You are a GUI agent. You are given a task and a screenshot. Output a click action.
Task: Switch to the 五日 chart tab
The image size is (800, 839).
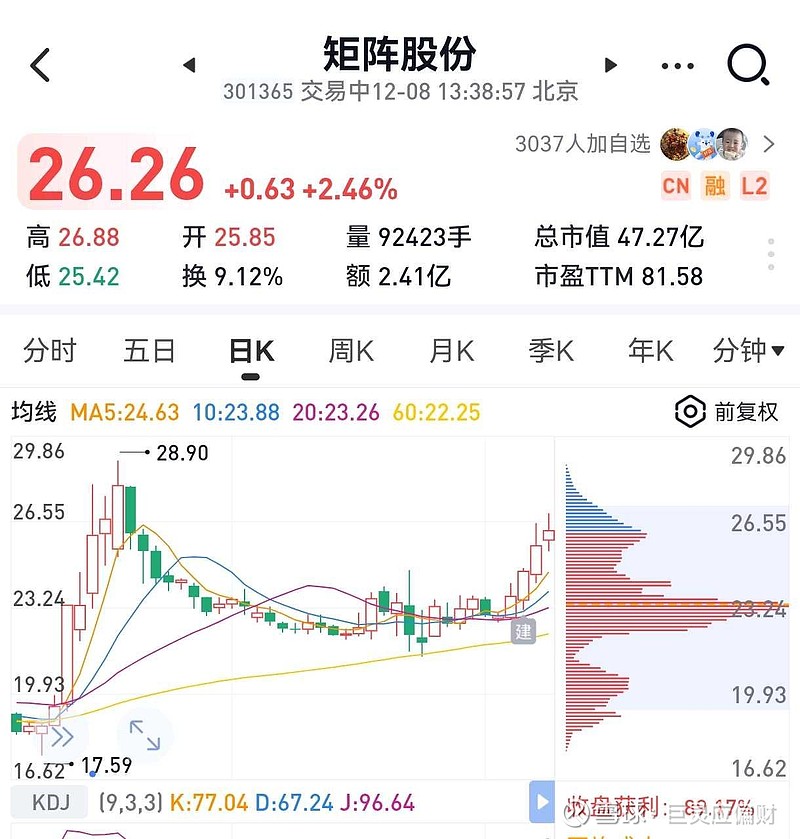(x=149, y=351)
